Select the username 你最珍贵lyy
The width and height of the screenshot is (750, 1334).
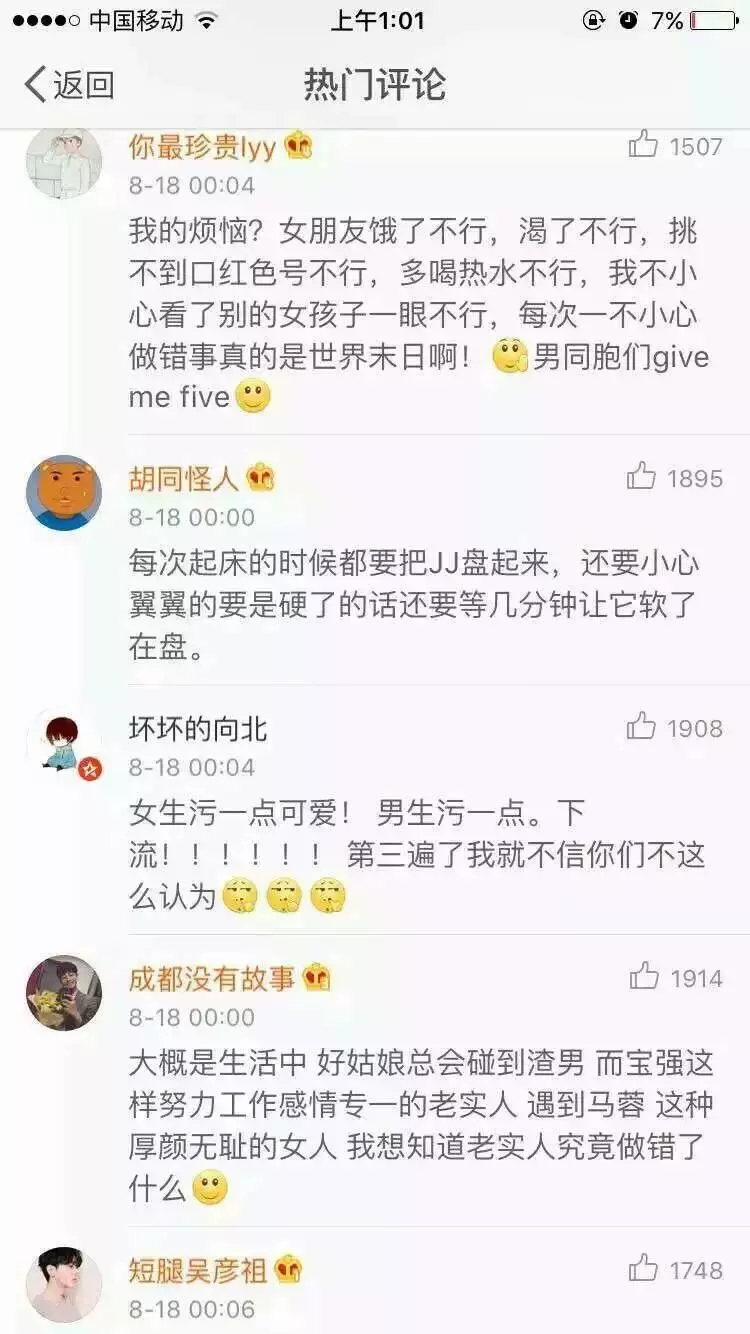[202, 147]
